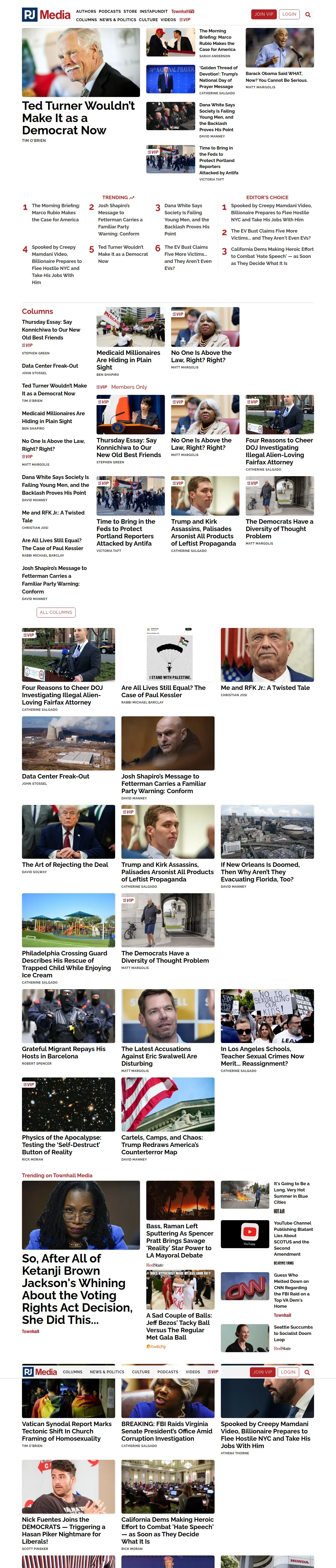
Task: Open AUTHORS in the top navigation
Action: pos(86,11)
